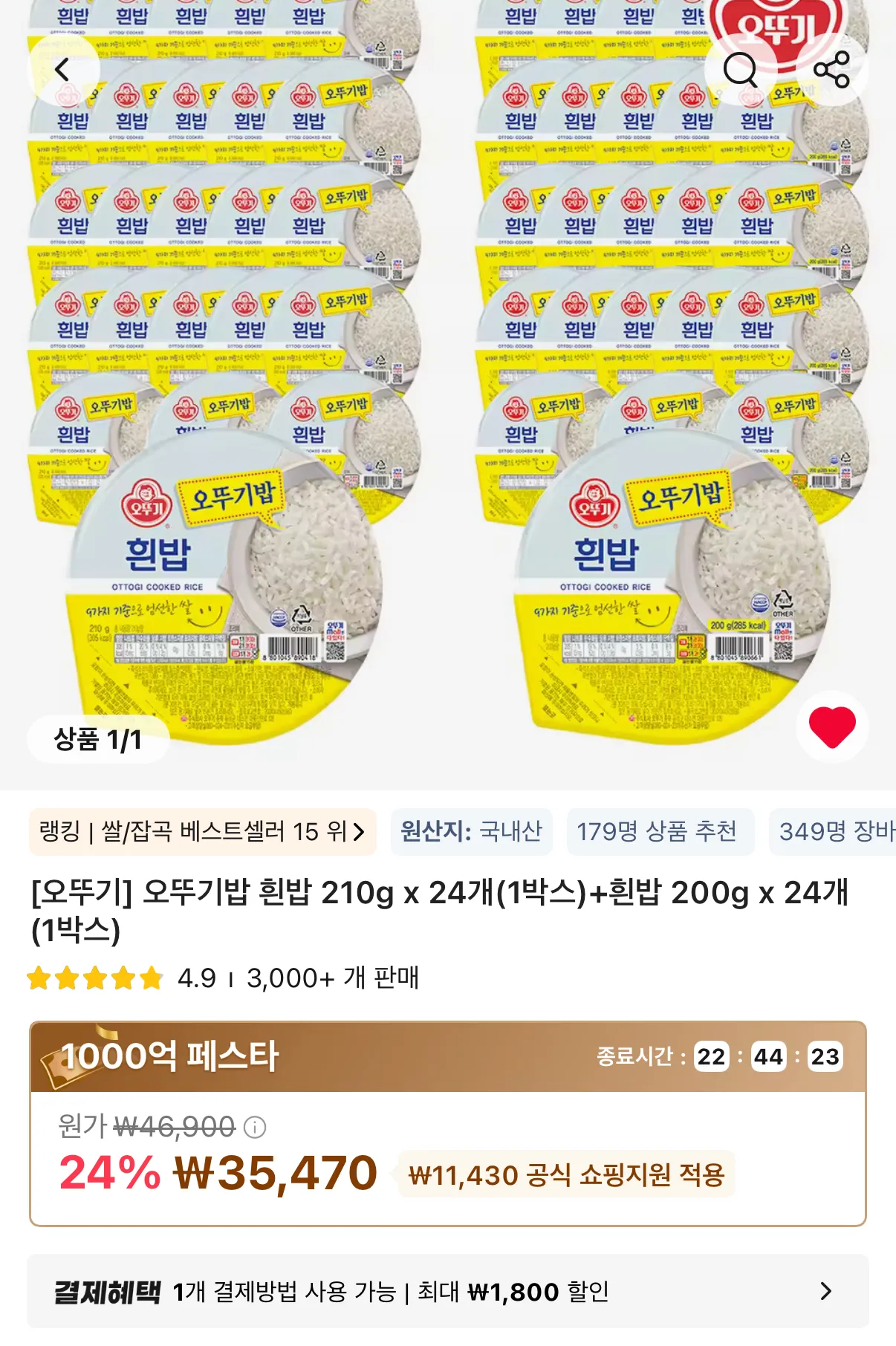
Task: Open the 결제혜택 payment benefit row
Action: pyautogui.click(x=447, y=1292)
